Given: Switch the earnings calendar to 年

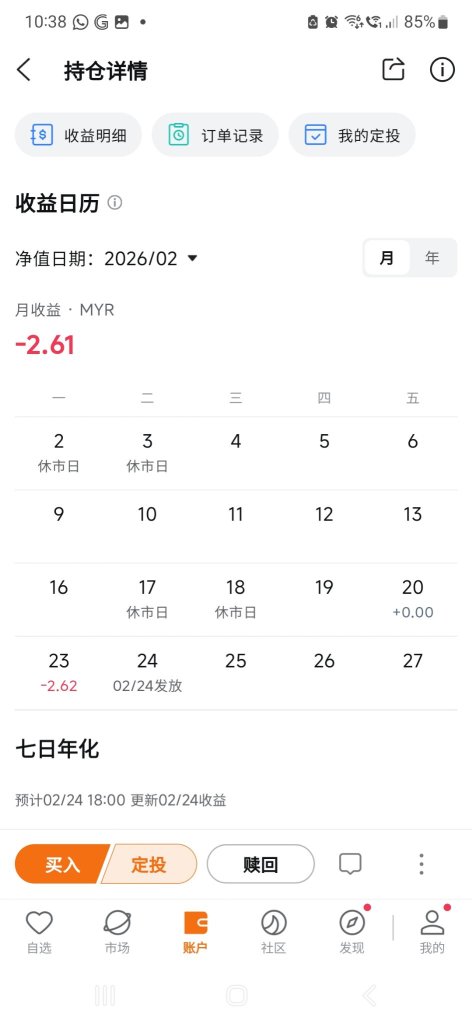Looking at the screenshot, I should [x=432, y=257].
